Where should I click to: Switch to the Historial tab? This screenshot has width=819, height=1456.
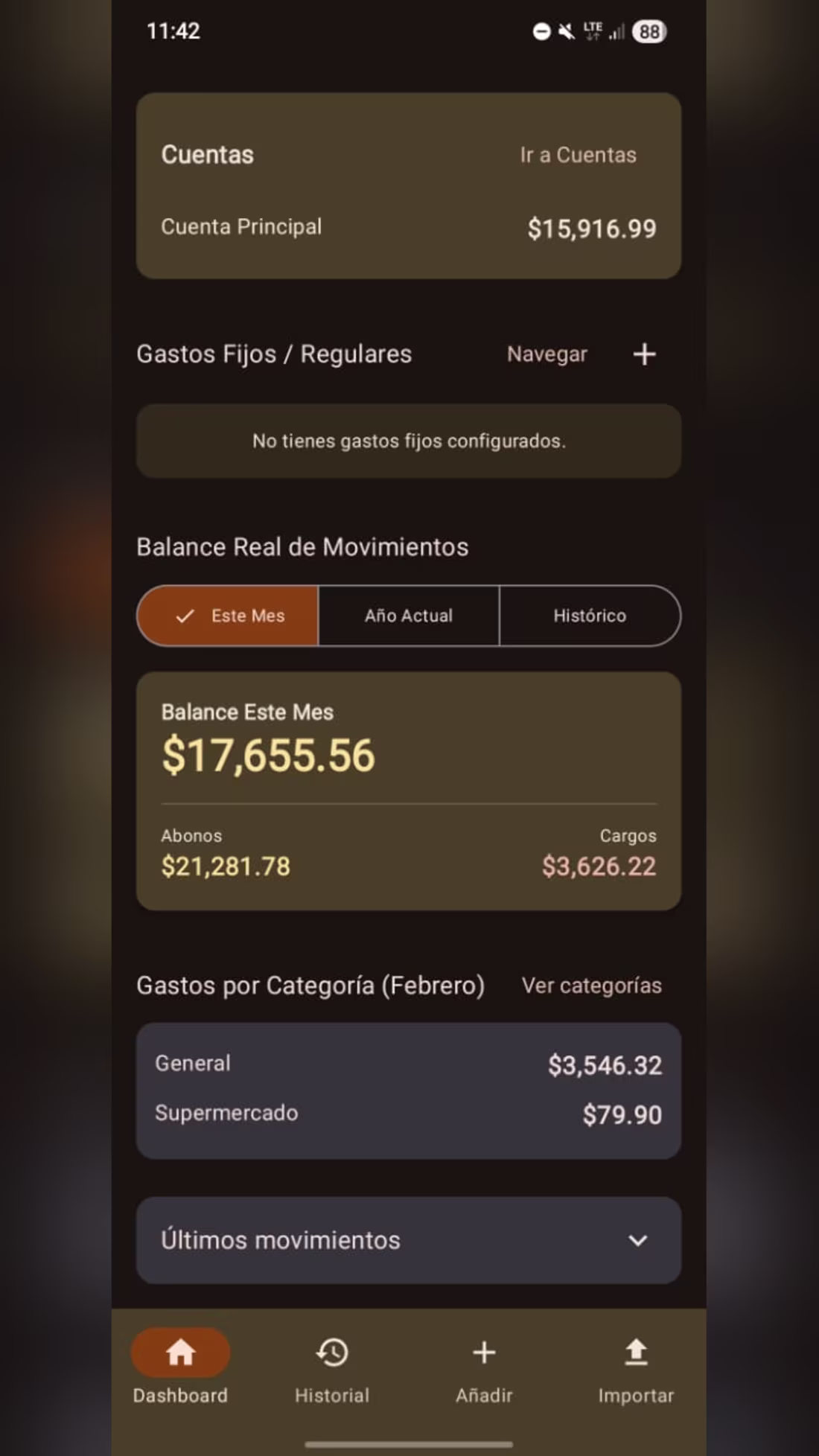point(332,1367)
